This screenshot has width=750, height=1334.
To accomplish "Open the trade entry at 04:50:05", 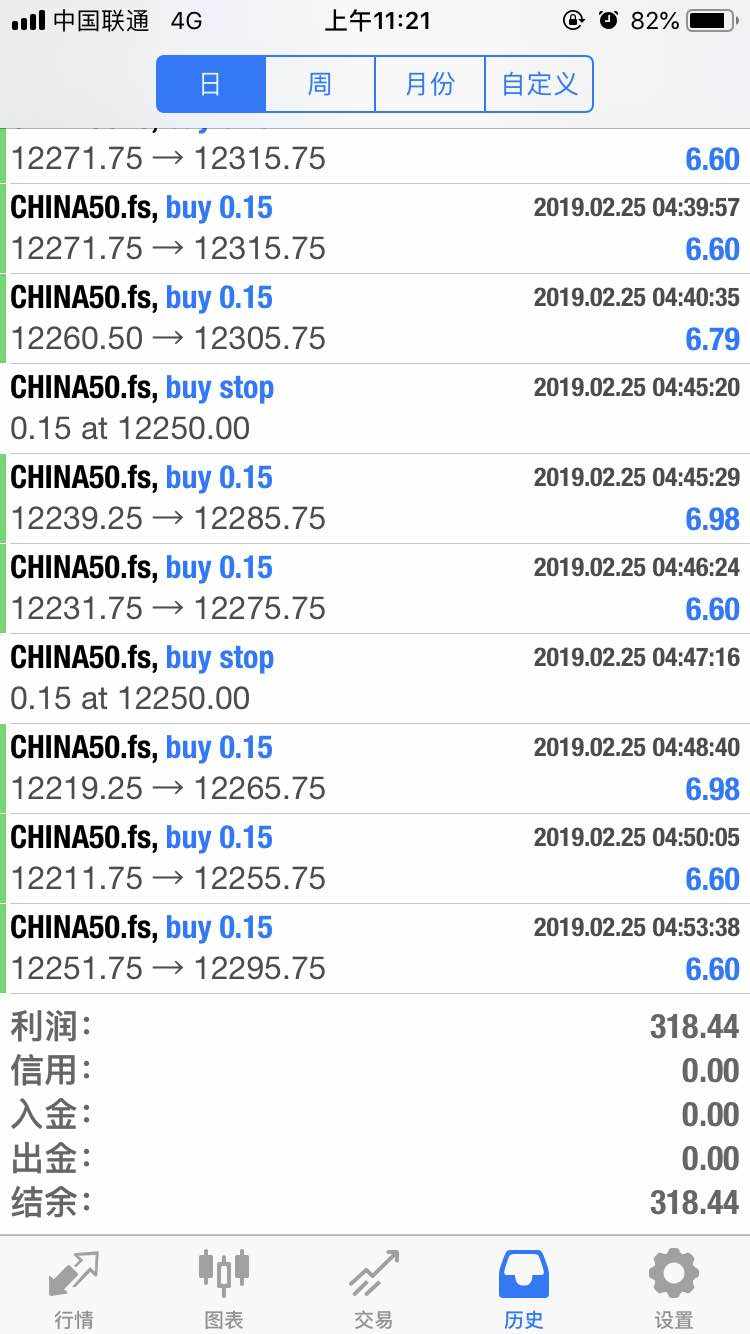I will (x=375, y=858).
